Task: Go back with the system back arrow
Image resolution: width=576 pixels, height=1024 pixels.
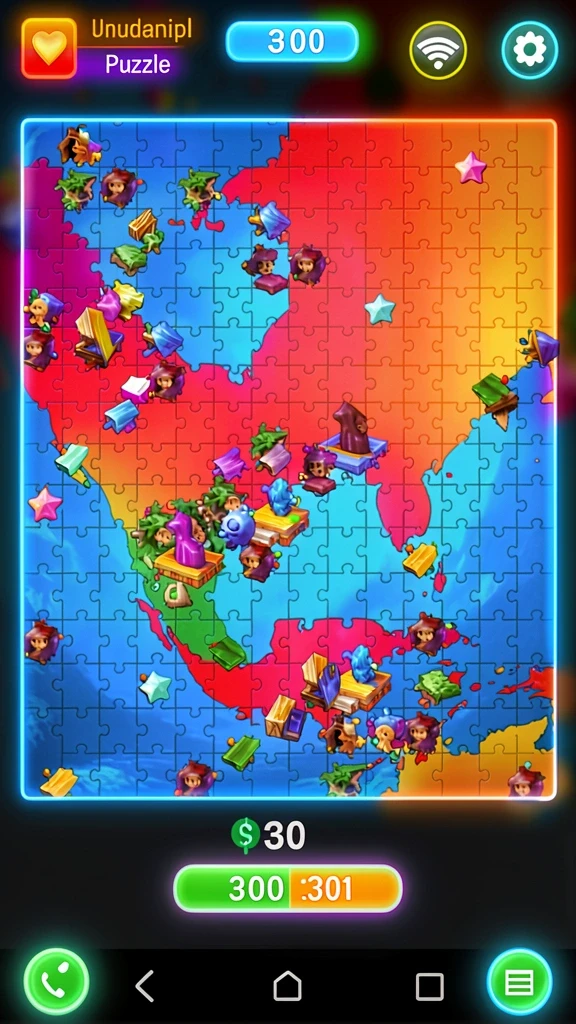Action: coord(145,985)
